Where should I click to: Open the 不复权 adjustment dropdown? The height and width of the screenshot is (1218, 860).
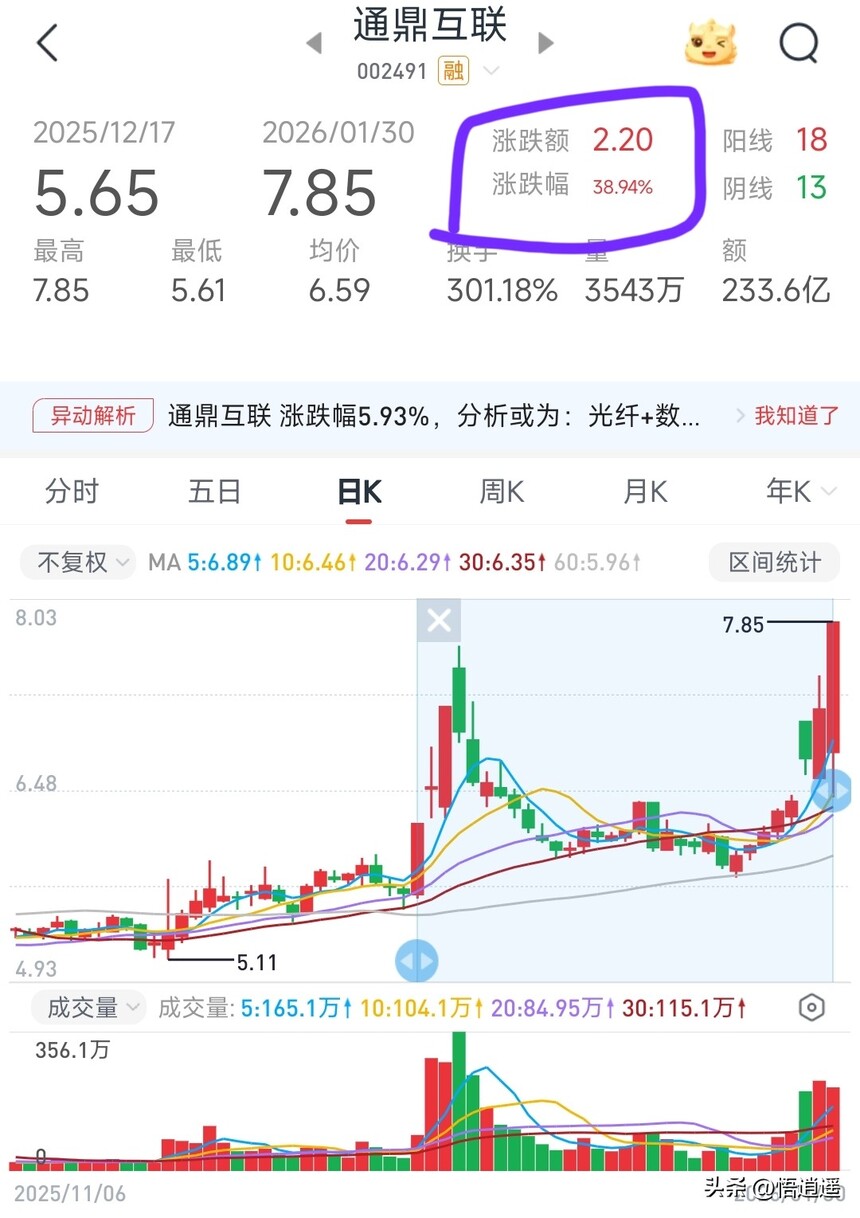77,562
